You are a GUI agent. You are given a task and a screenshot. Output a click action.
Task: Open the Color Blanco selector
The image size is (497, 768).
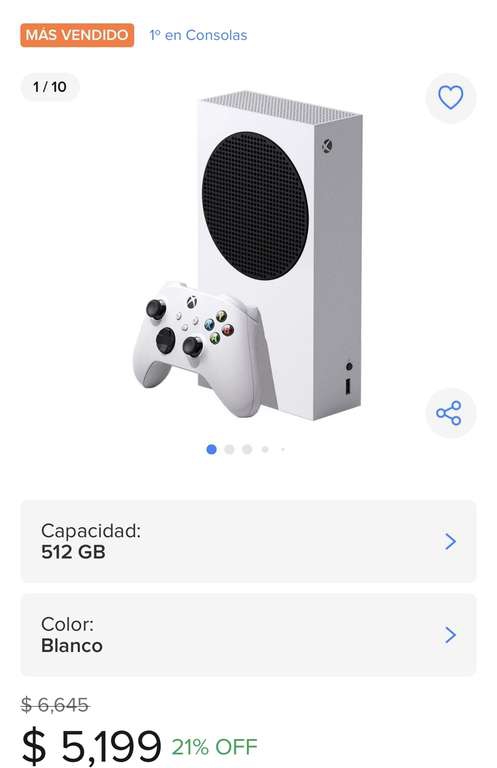click(x=248, y=635)
